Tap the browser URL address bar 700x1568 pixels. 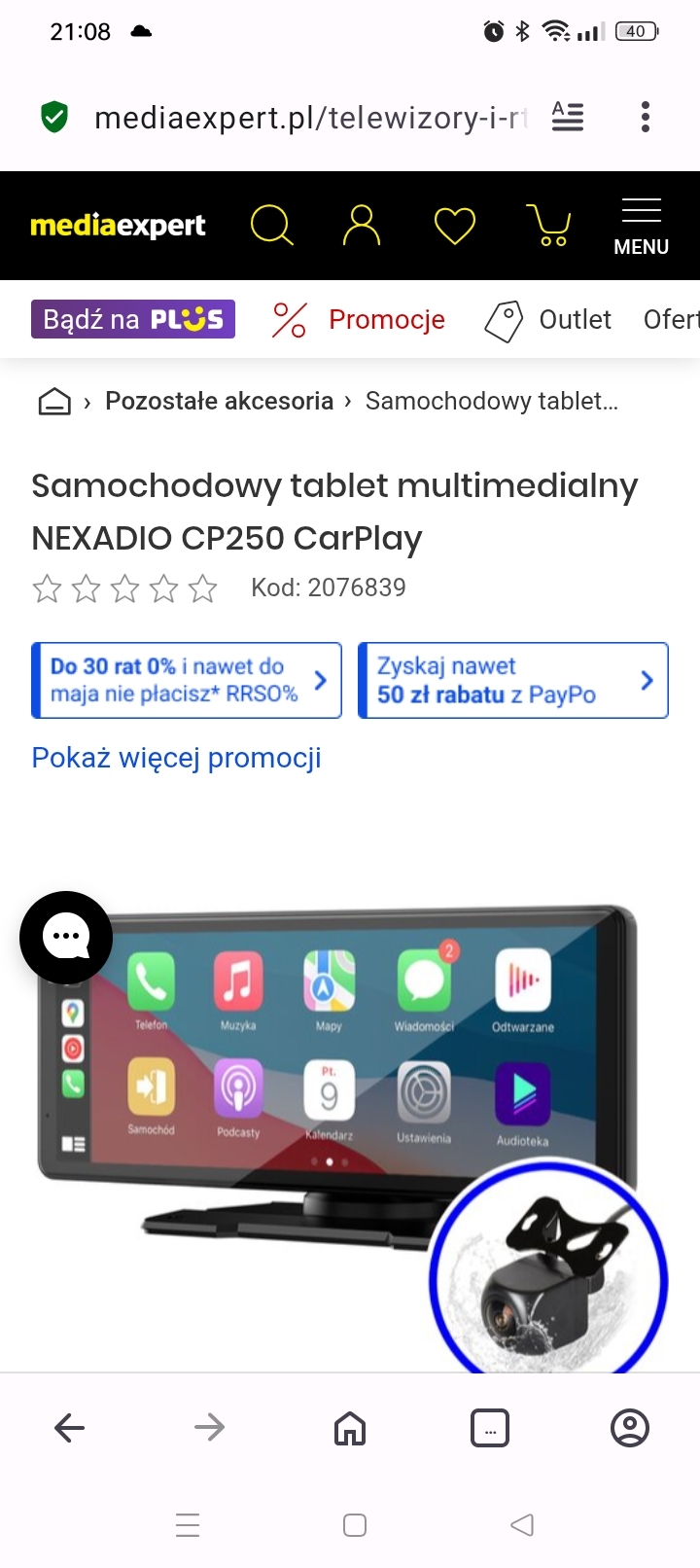point(309,118)
